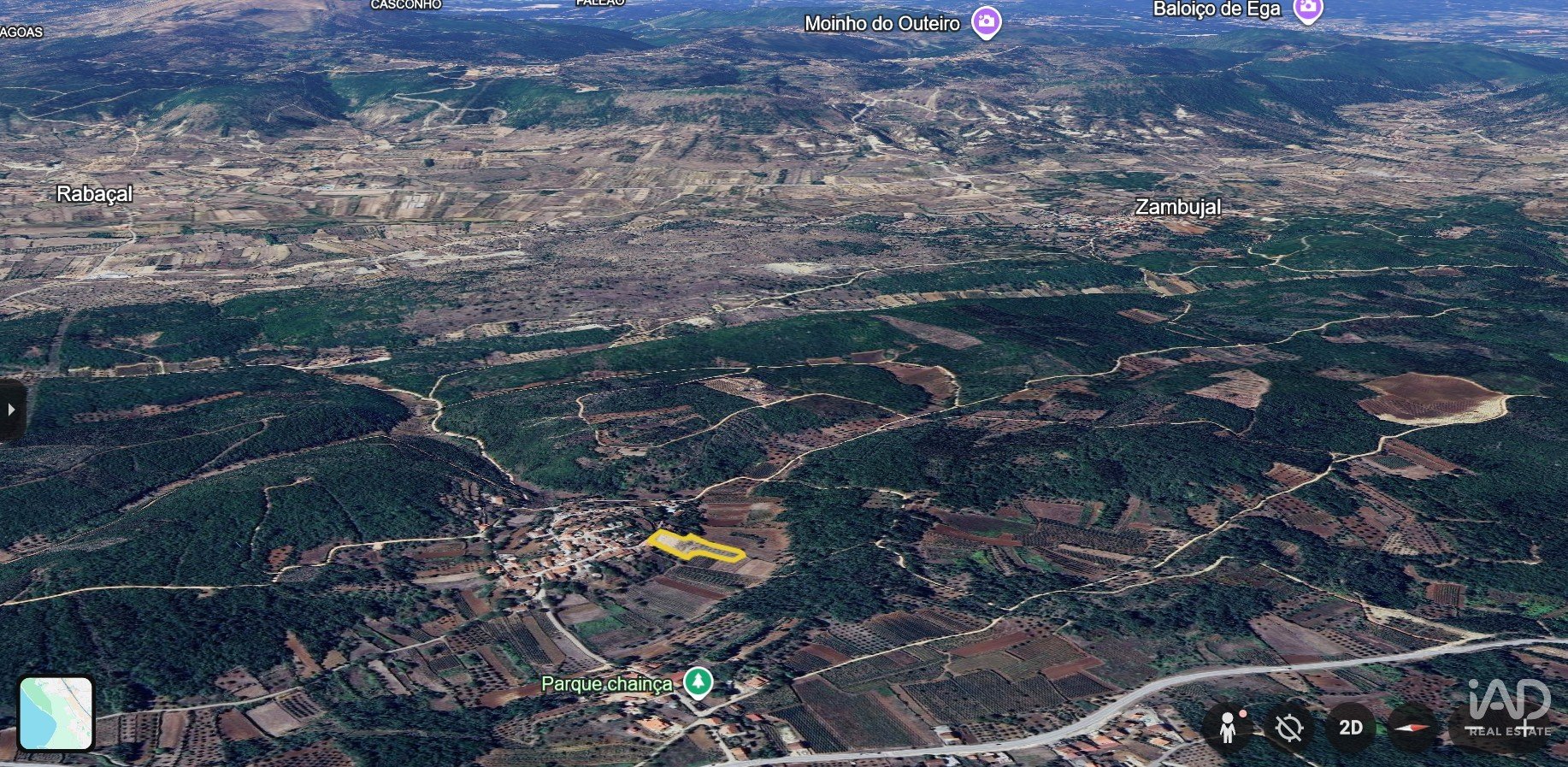Zoom in with the plus button
The width and height of the screenshot is (1568, 767).
click(1525, 728)
